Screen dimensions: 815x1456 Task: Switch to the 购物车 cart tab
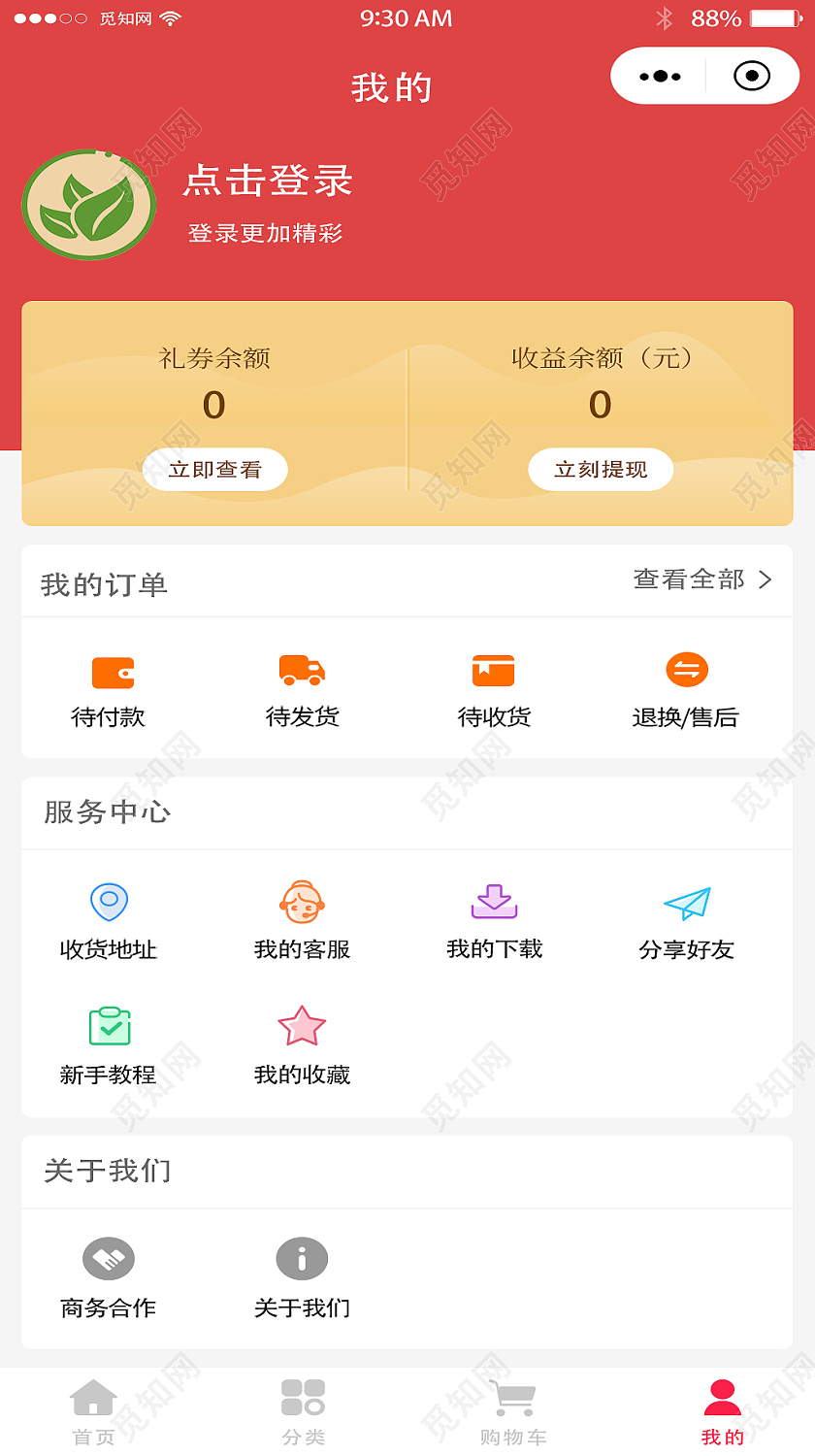tap(512, 1409)
